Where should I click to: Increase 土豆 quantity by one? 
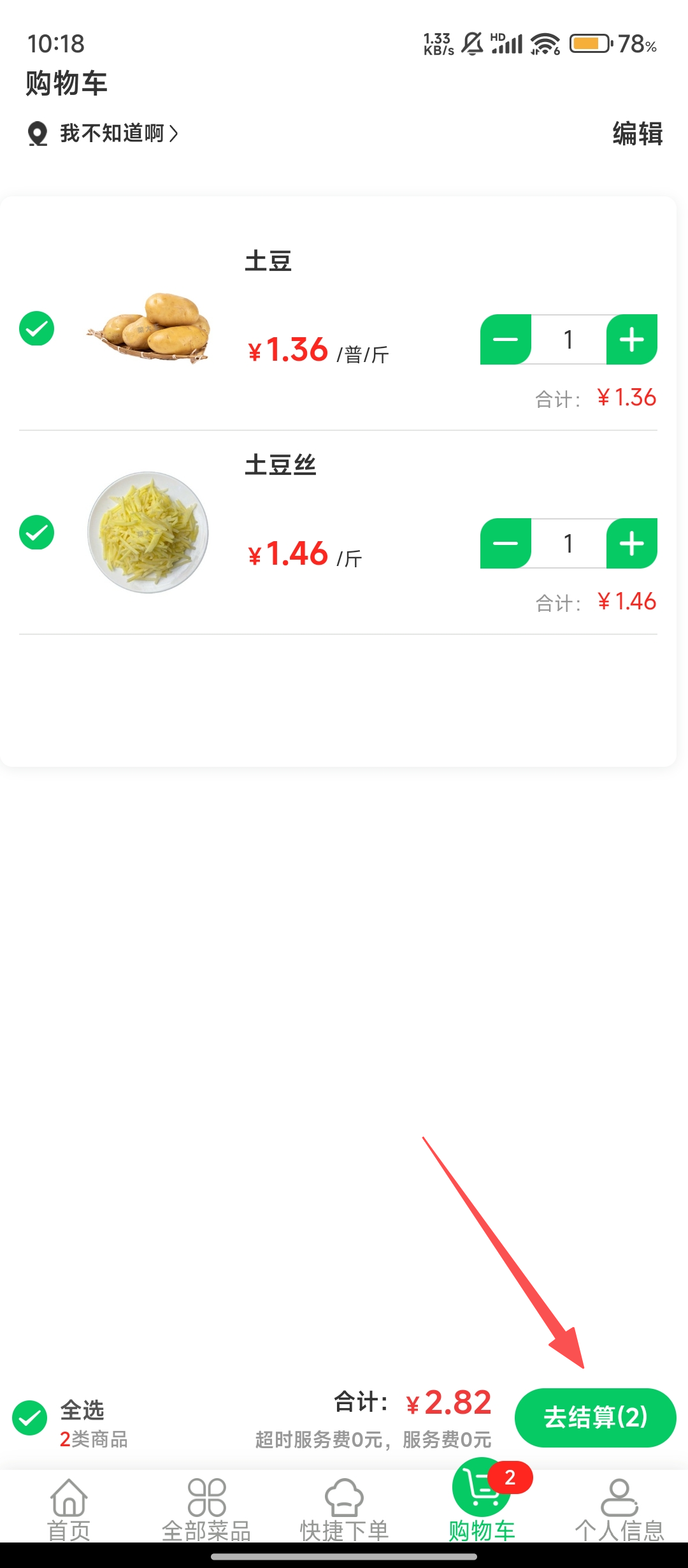[x=631, y=340]
